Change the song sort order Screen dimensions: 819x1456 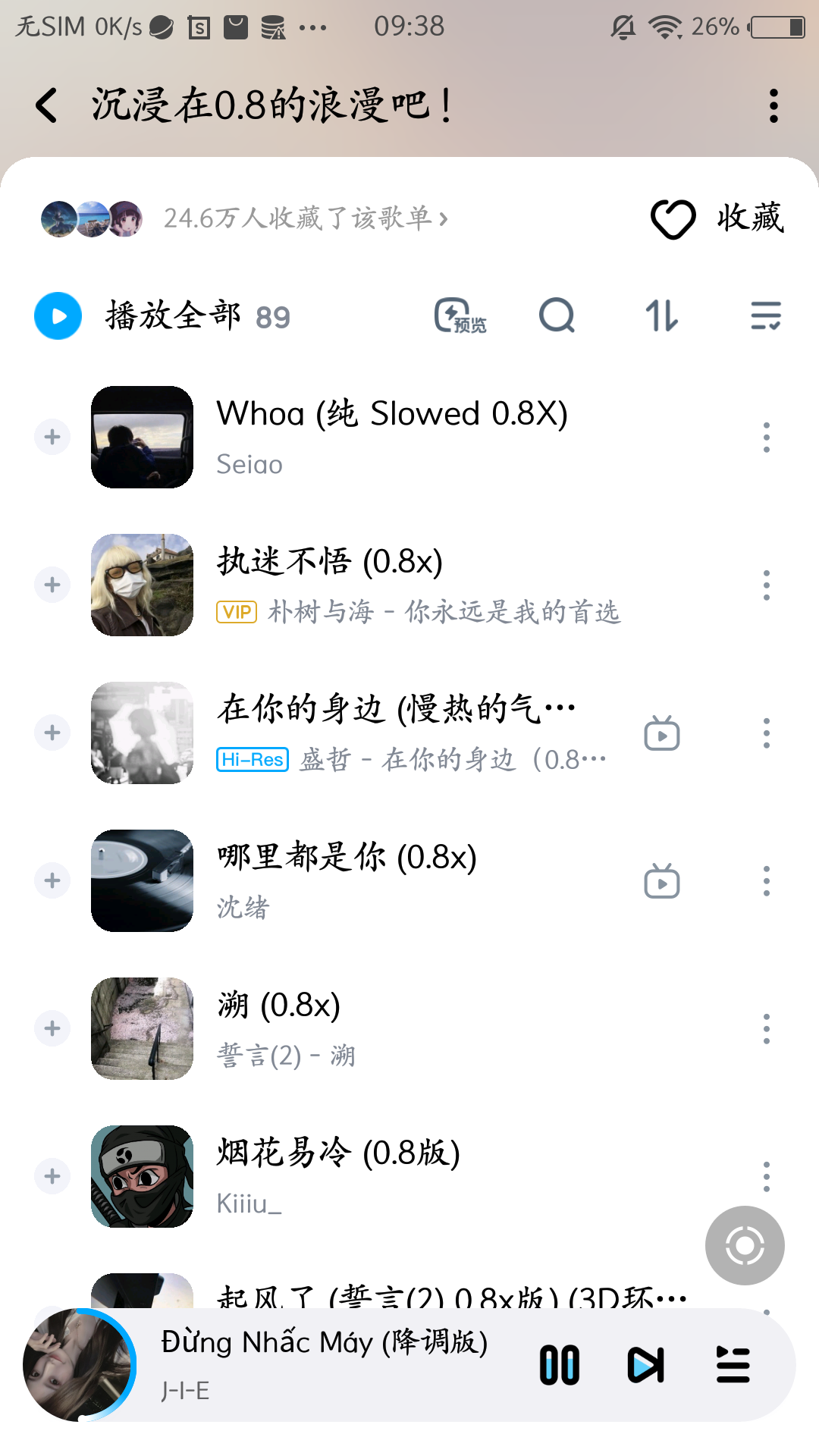(x=661, y=316)
